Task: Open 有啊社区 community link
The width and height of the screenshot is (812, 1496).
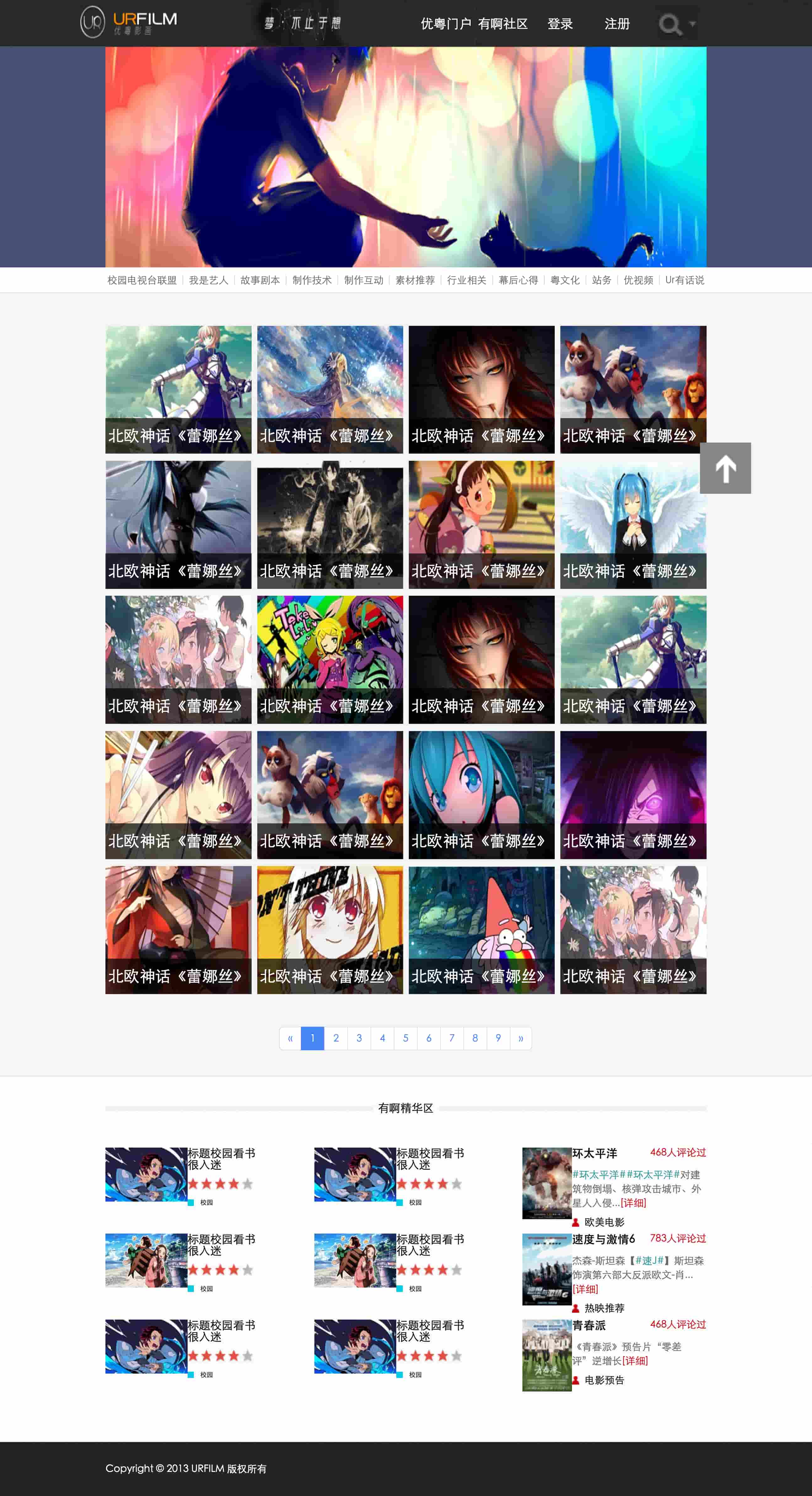Action: 503,24
